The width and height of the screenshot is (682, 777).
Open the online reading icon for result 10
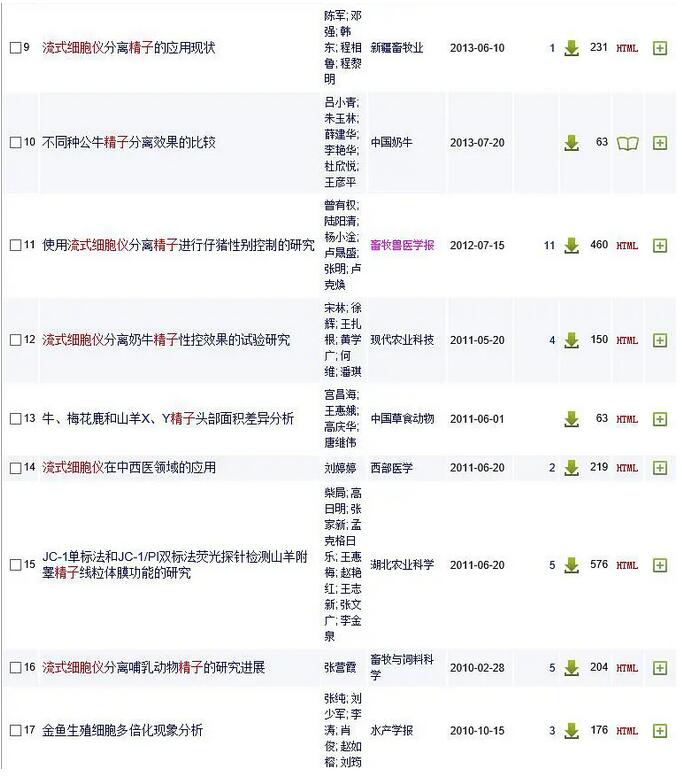pyautogui.click(x=627, y=143)
